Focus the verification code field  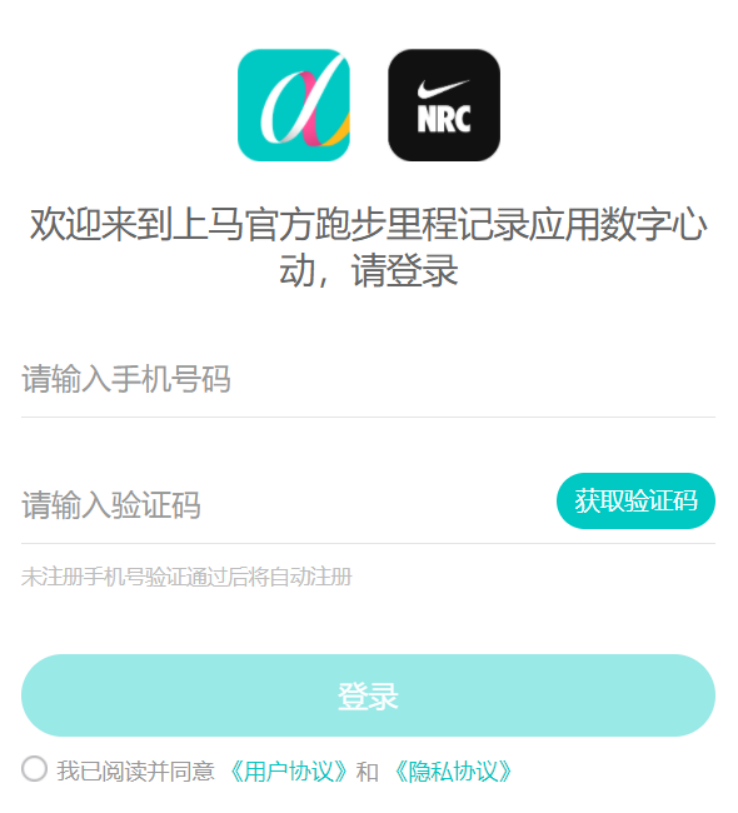(280, 505)
